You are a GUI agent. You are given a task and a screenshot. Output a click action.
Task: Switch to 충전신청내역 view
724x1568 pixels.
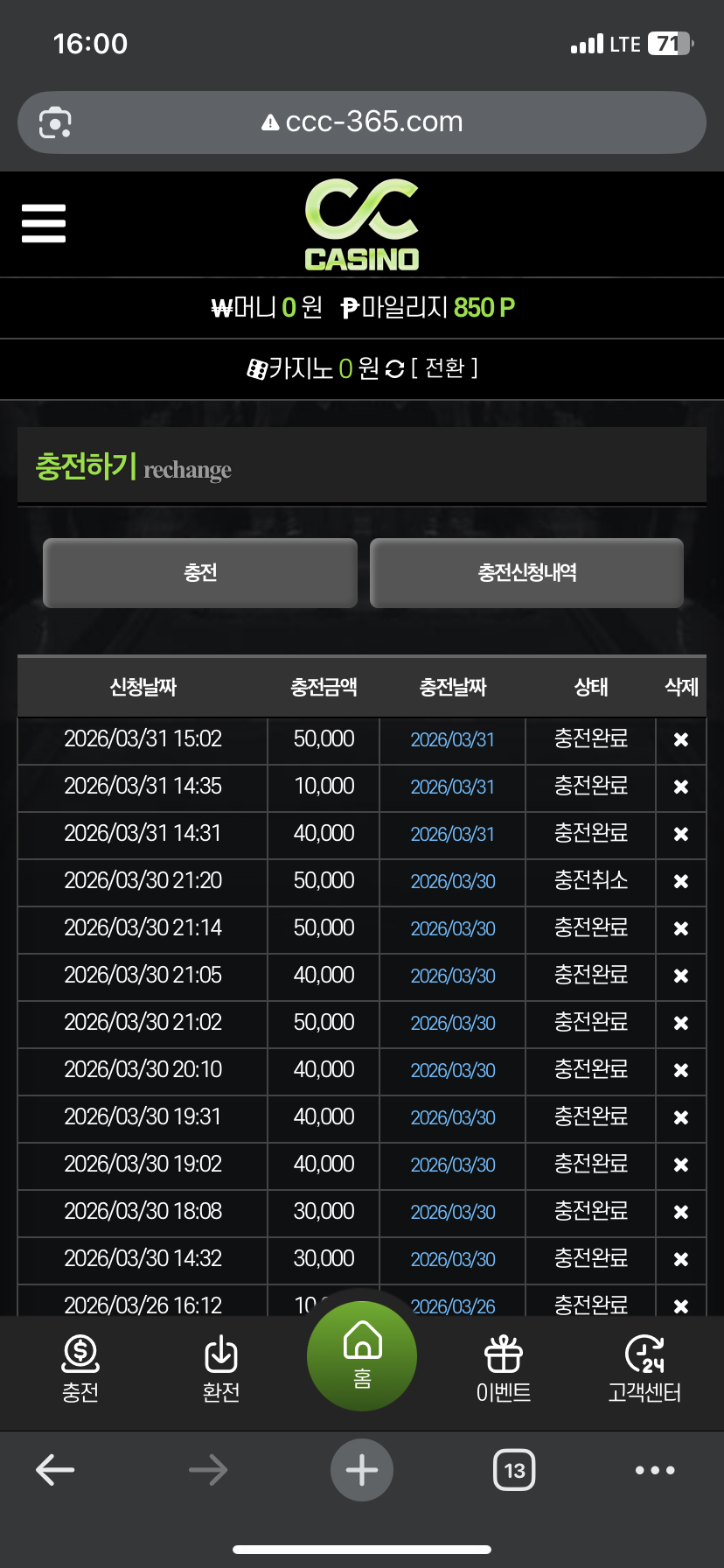(526, 573)
